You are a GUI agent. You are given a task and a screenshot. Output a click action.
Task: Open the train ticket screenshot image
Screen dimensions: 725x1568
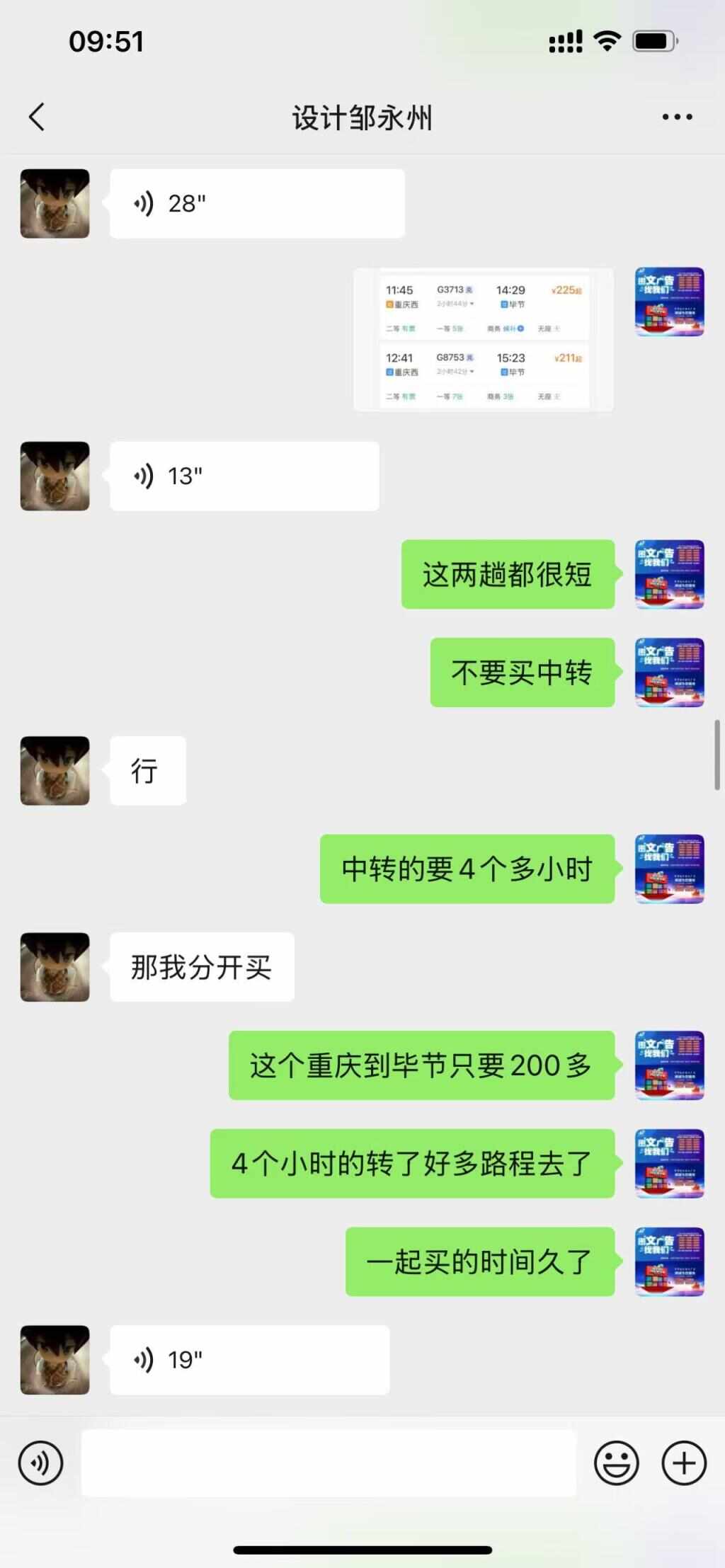pos(484,340)
